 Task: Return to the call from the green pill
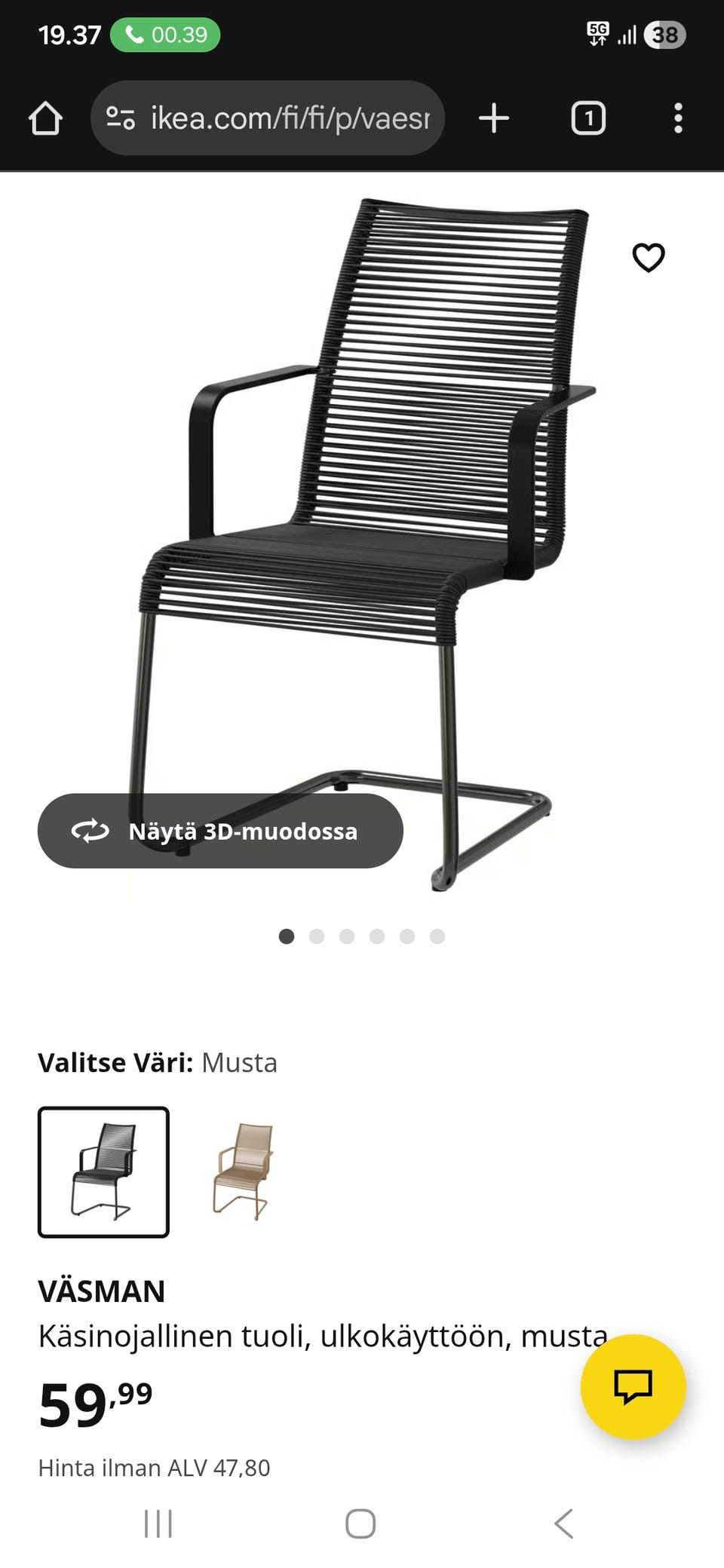[x=165, y=35]
